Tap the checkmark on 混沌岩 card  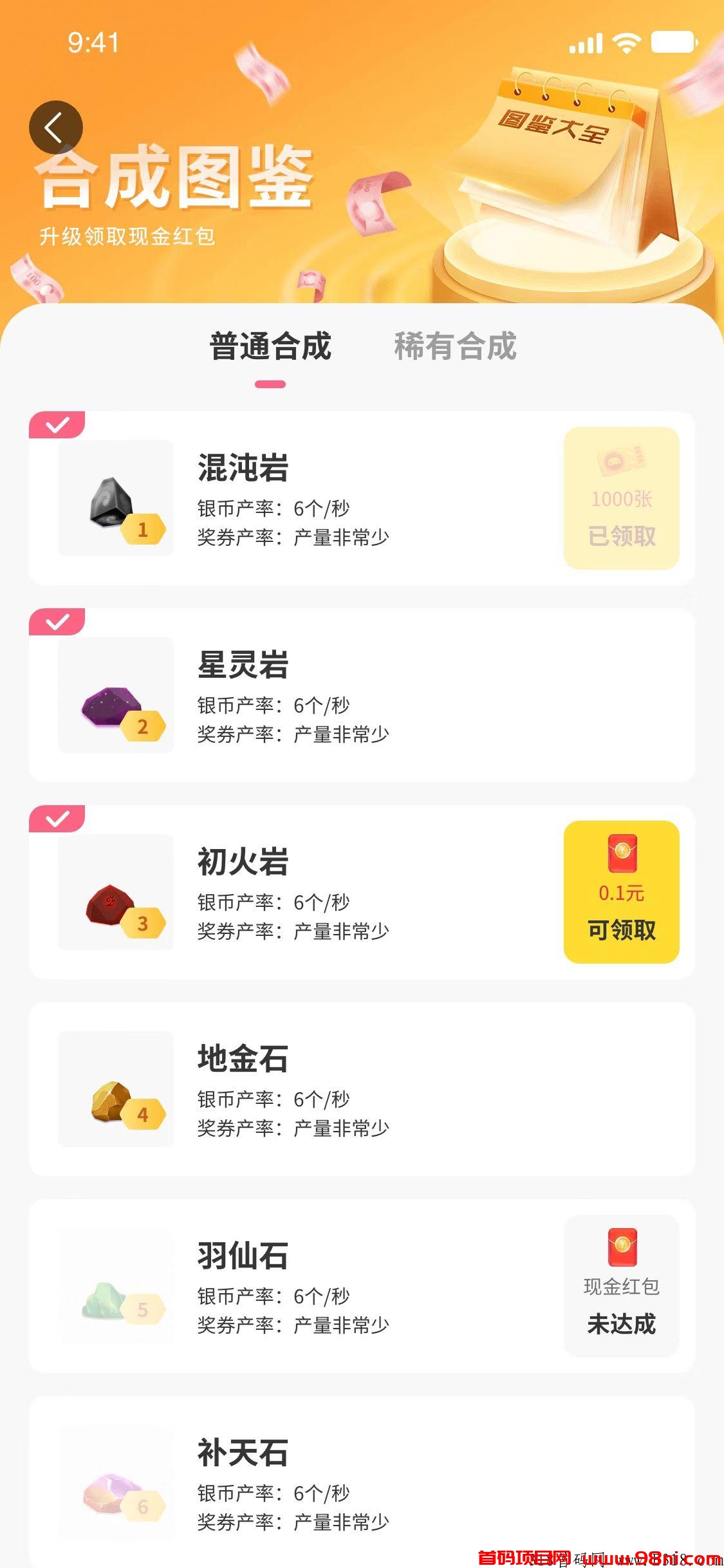pyautogui.click(x=59, y=424)
